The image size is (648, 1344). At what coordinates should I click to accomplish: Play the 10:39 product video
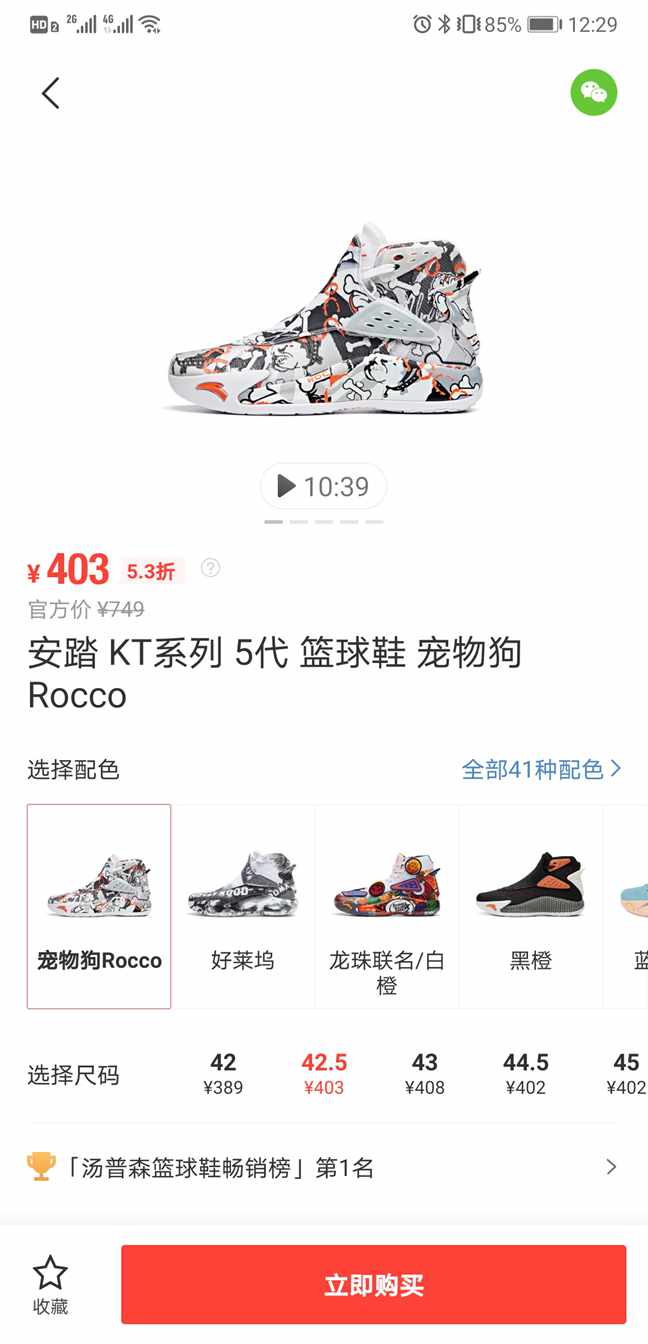coord(323,487)
